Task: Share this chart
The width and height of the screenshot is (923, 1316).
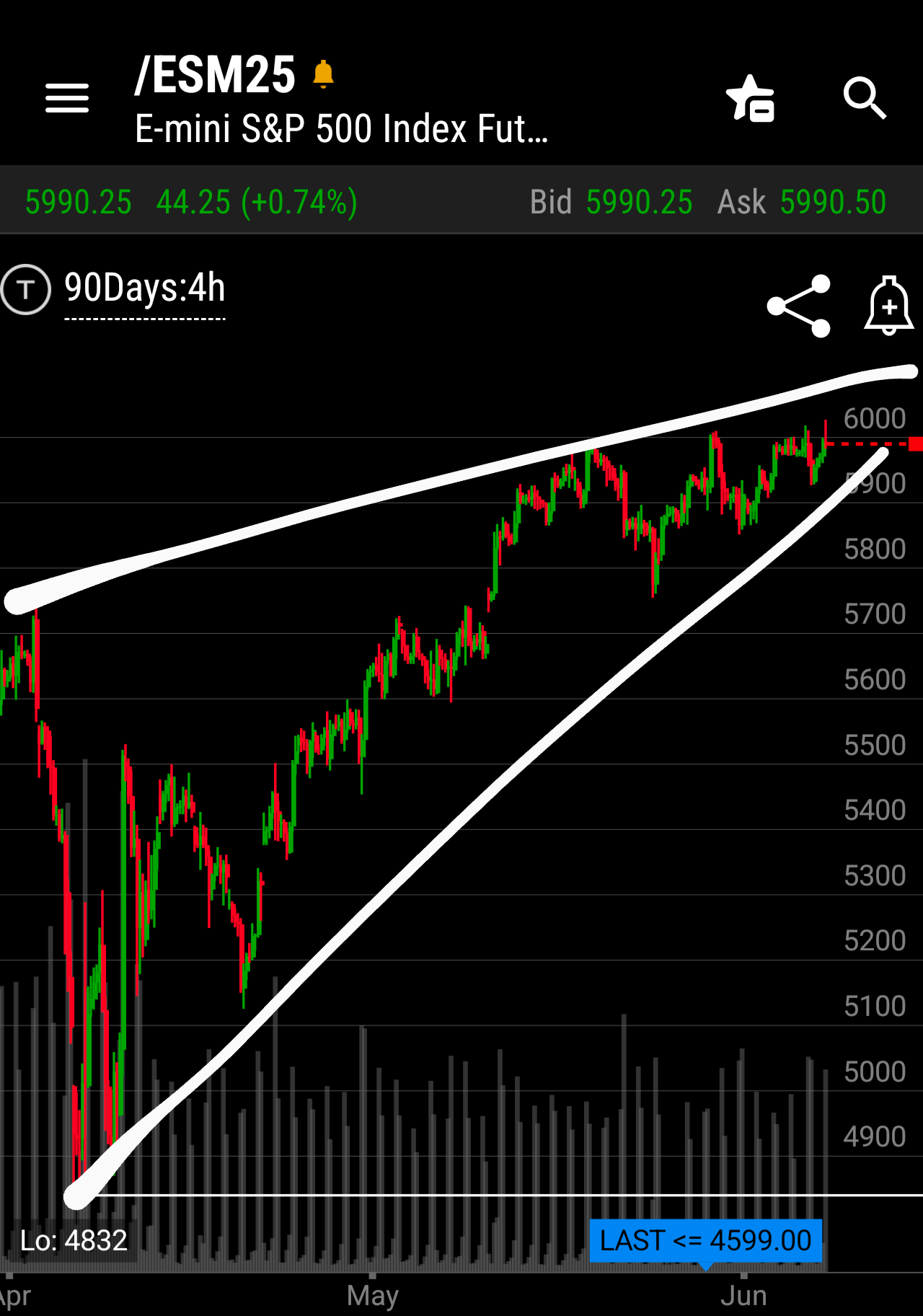Action: 799,306
